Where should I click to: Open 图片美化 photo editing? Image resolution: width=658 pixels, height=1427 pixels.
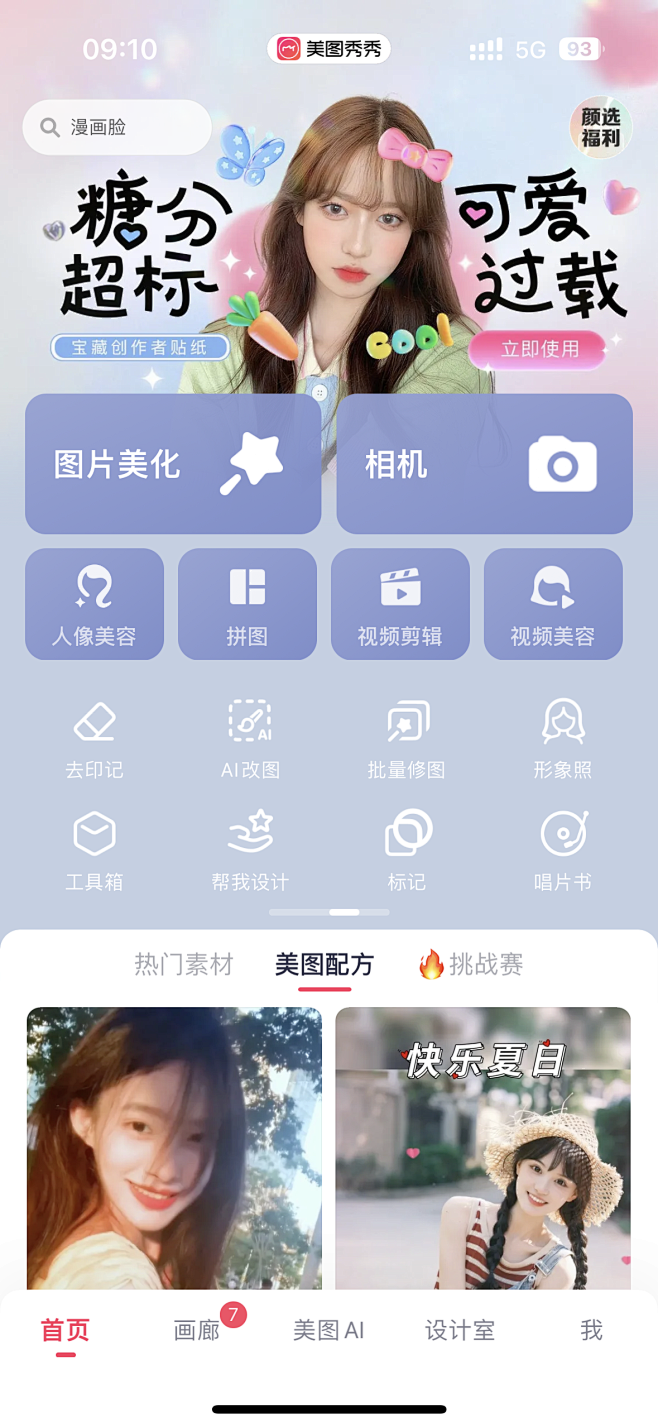pyautogui.click(x=172, y=464)
